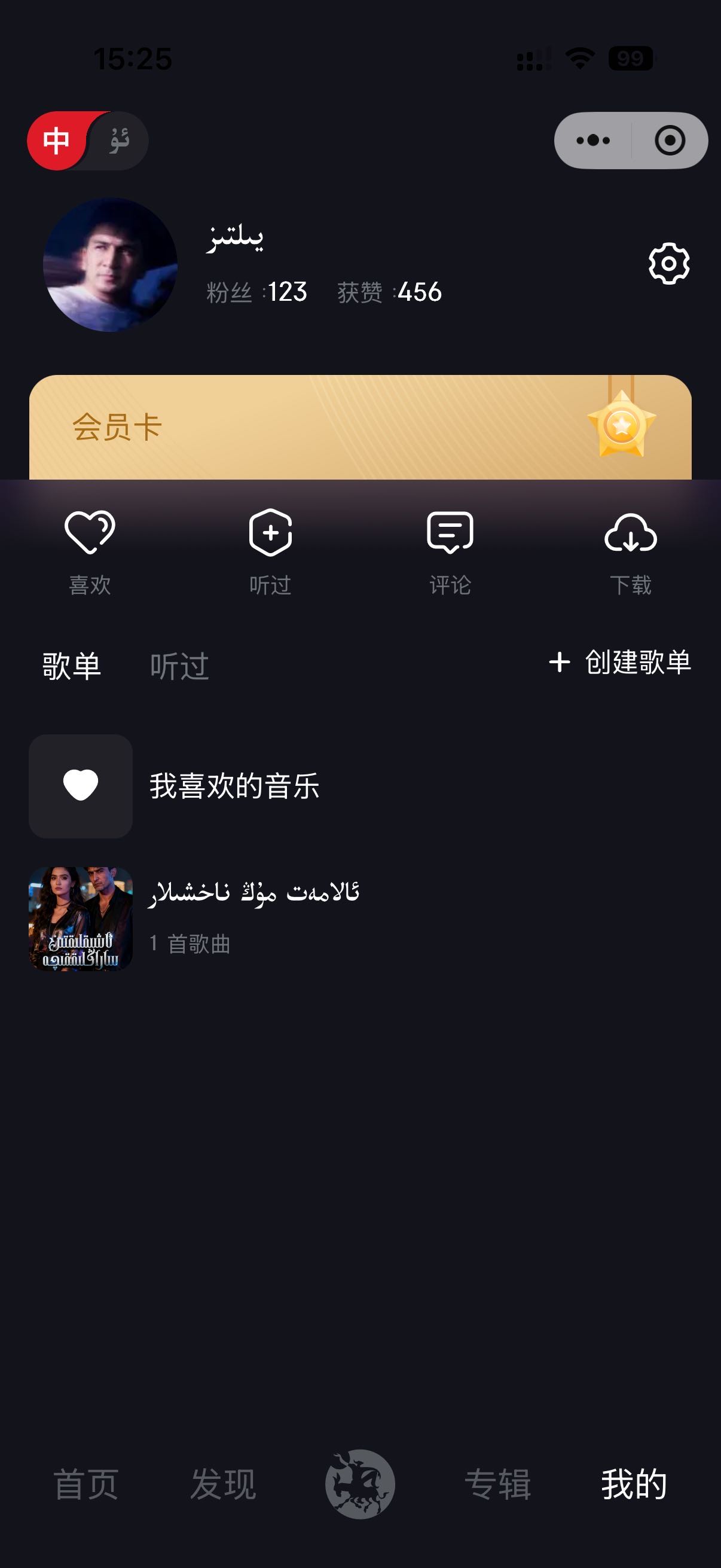Tap the ئالامەت مۇك ناخشلار album cover
The width and height of the screenshot is (721, 1568).
(80, 926)
